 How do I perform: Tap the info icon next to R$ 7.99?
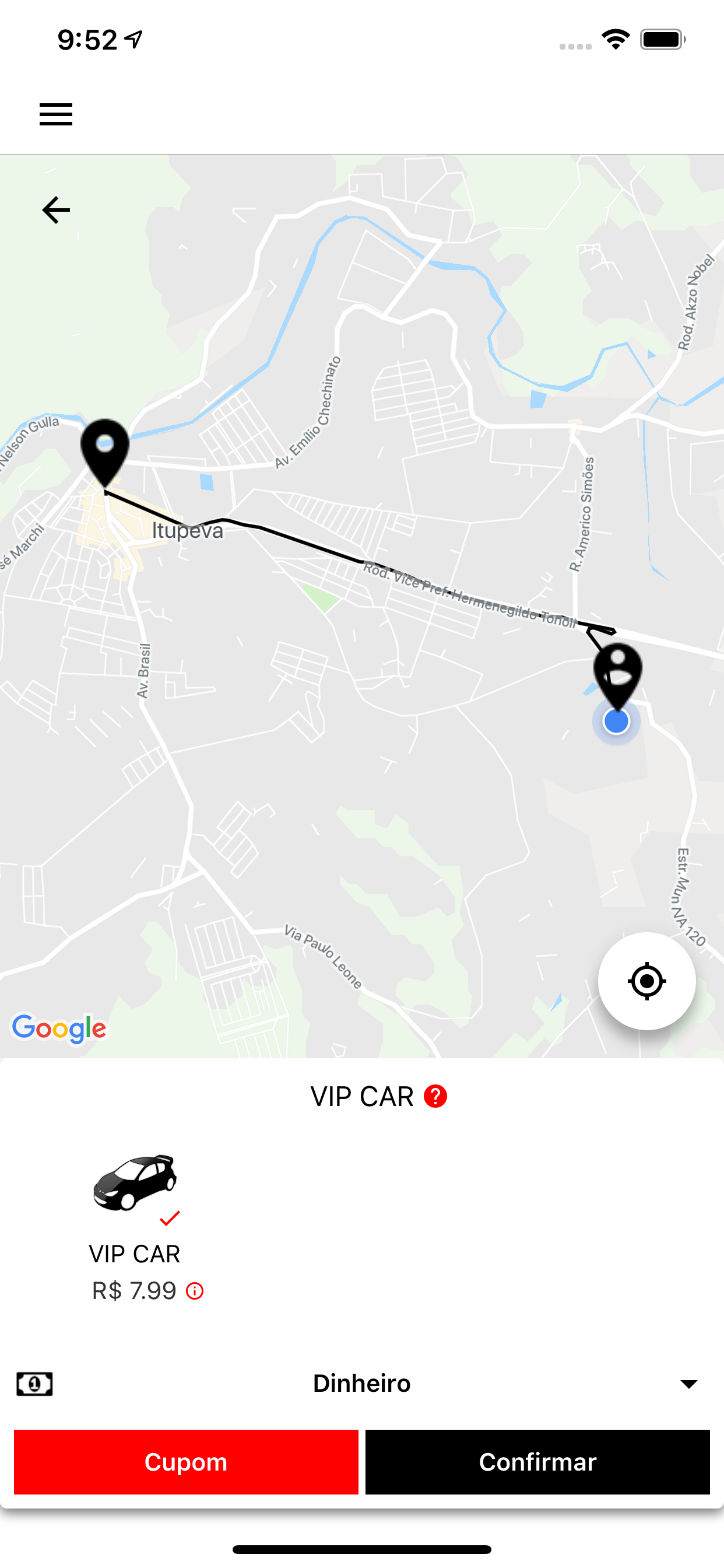[194, 1290]
